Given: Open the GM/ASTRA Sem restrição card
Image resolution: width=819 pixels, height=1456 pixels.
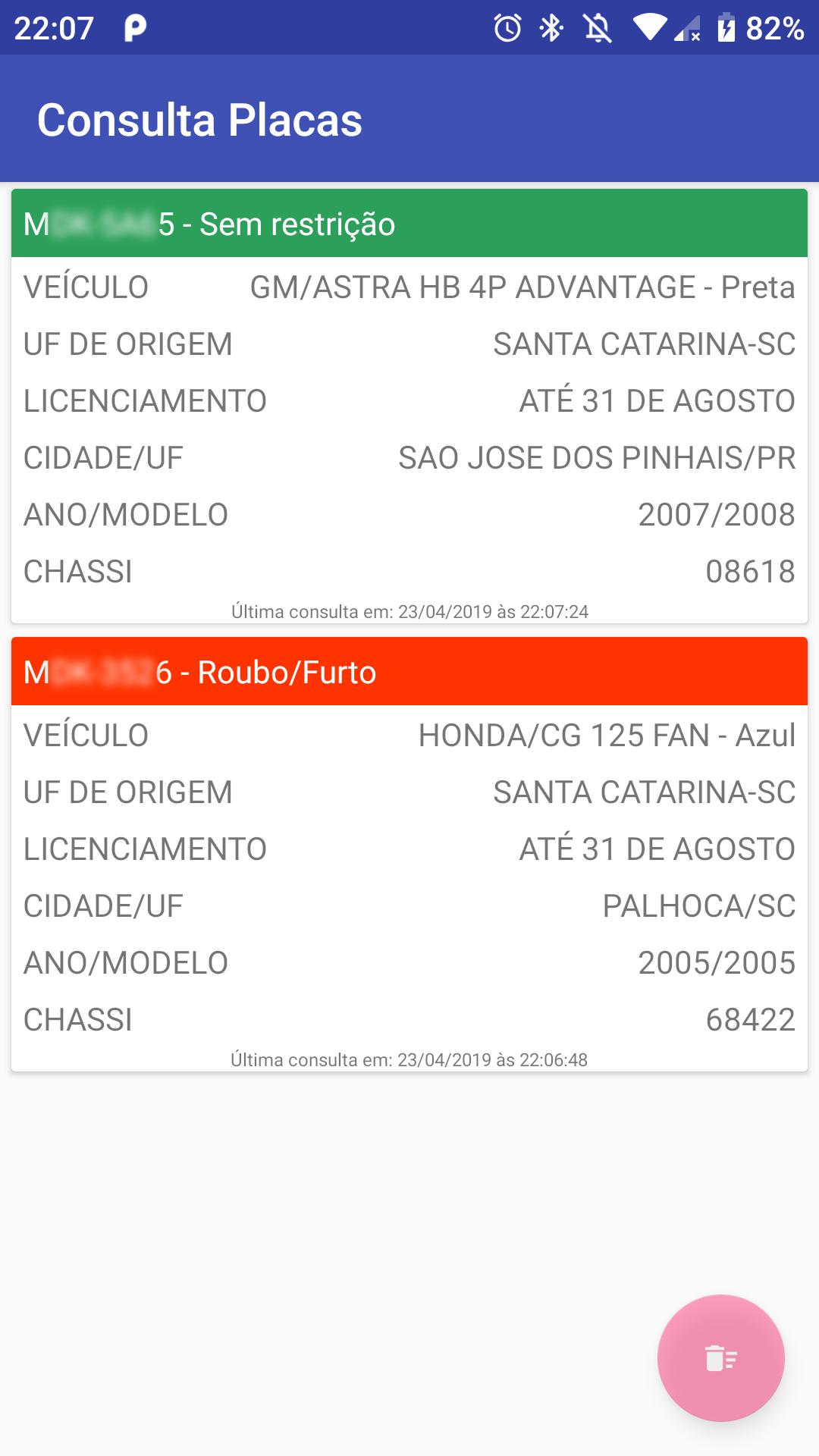Looking at the screenshot, I should (x=409, y=406).
